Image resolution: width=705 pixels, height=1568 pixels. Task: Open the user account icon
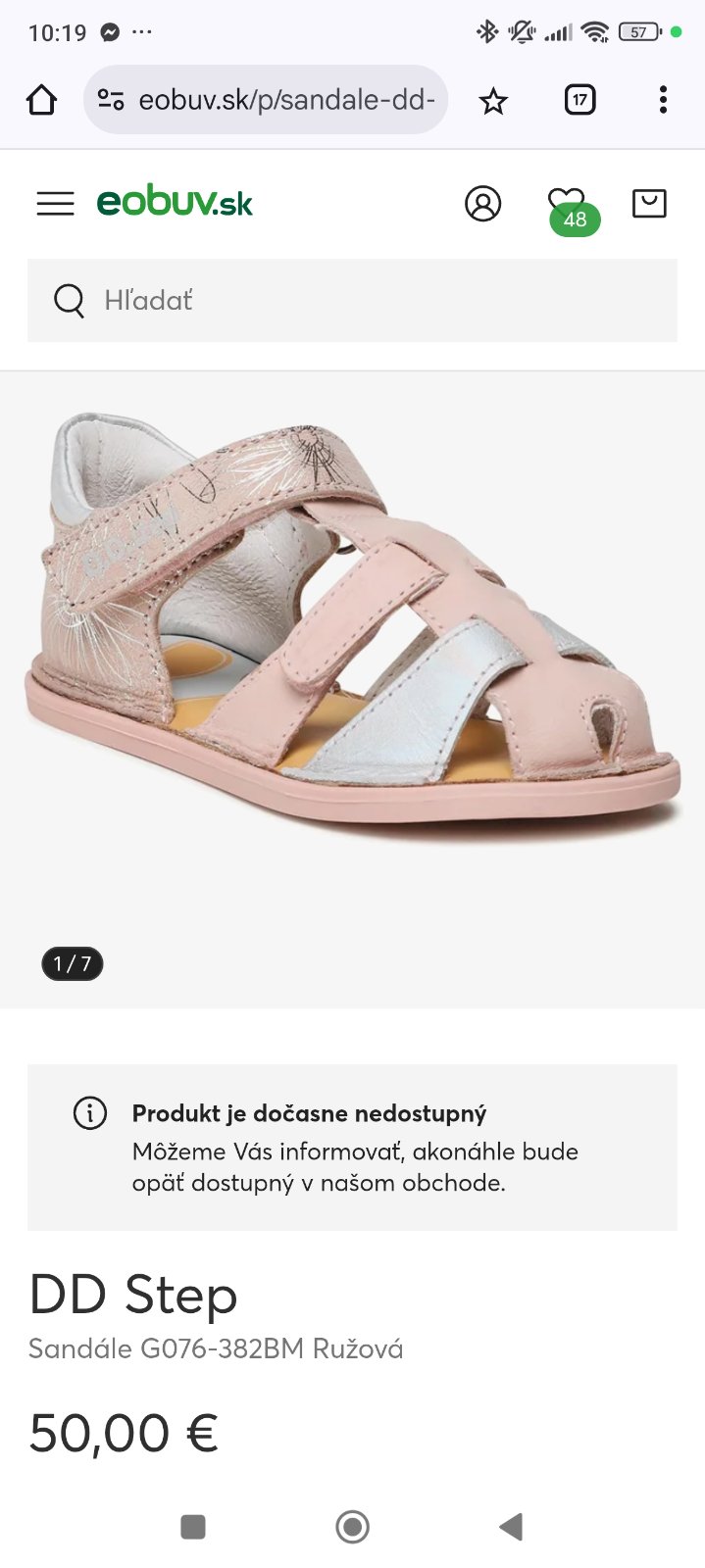(x=482, y=203)
